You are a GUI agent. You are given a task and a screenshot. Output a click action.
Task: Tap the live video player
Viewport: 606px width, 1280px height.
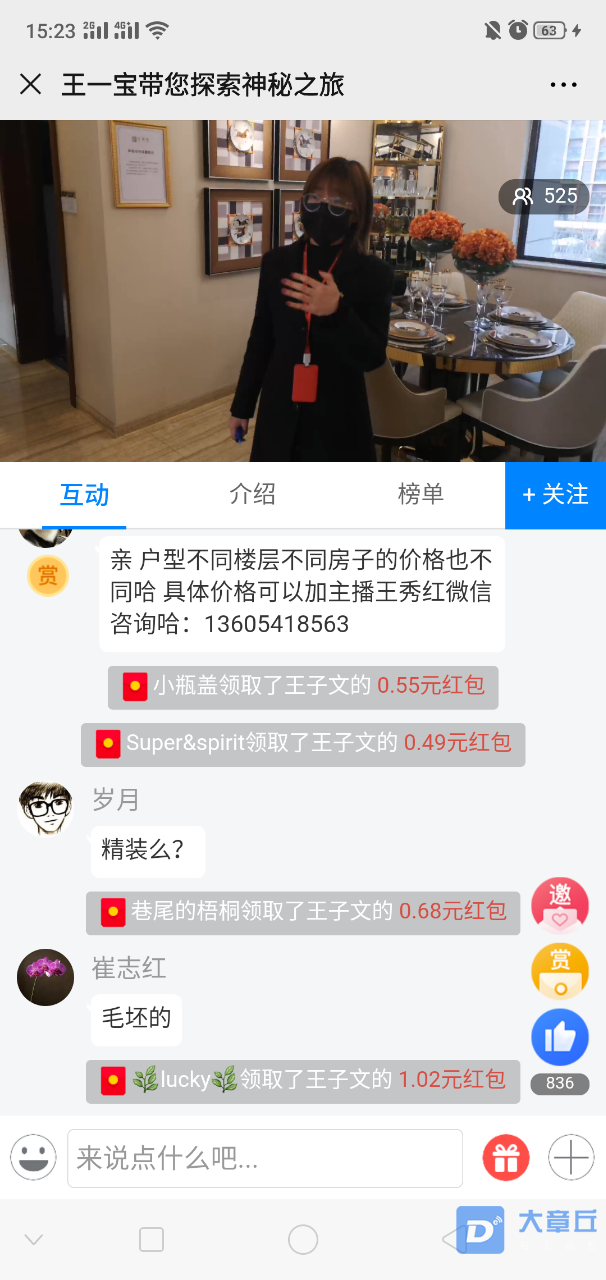coord(302,290)
